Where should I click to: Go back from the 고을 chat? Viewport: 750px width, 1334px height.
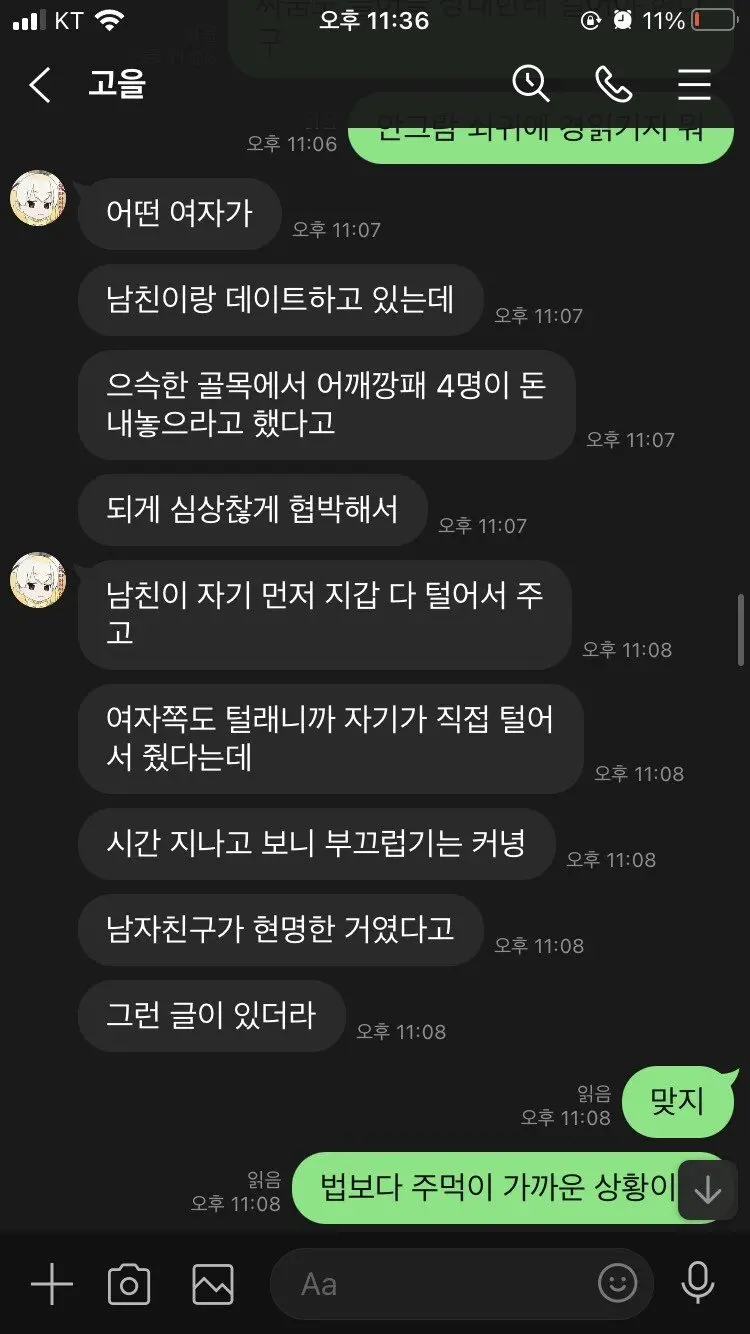[39, 85]
